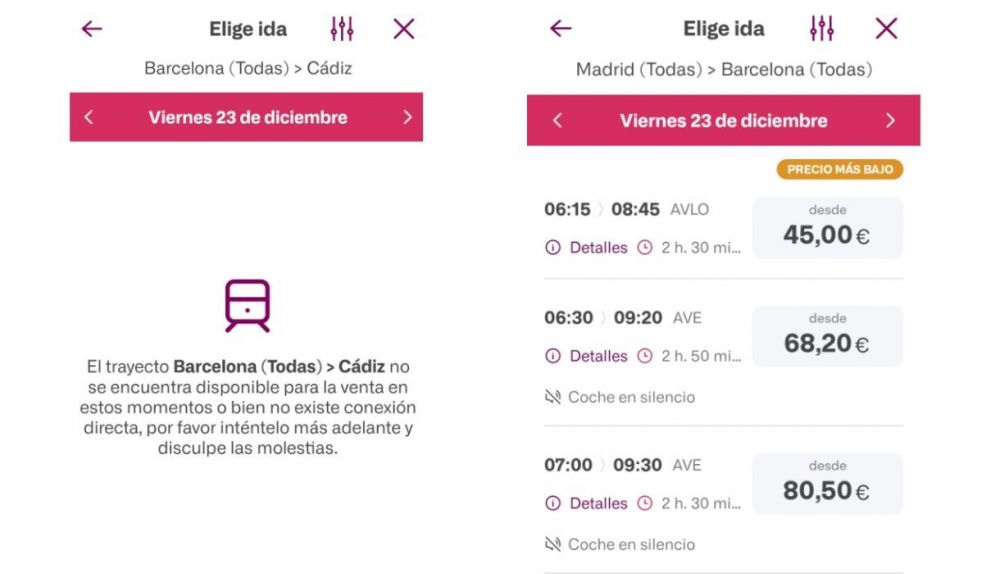Show previous day for Madrid > Barcelona
The width and height of the screenshot is (1000, 574).
558,121
